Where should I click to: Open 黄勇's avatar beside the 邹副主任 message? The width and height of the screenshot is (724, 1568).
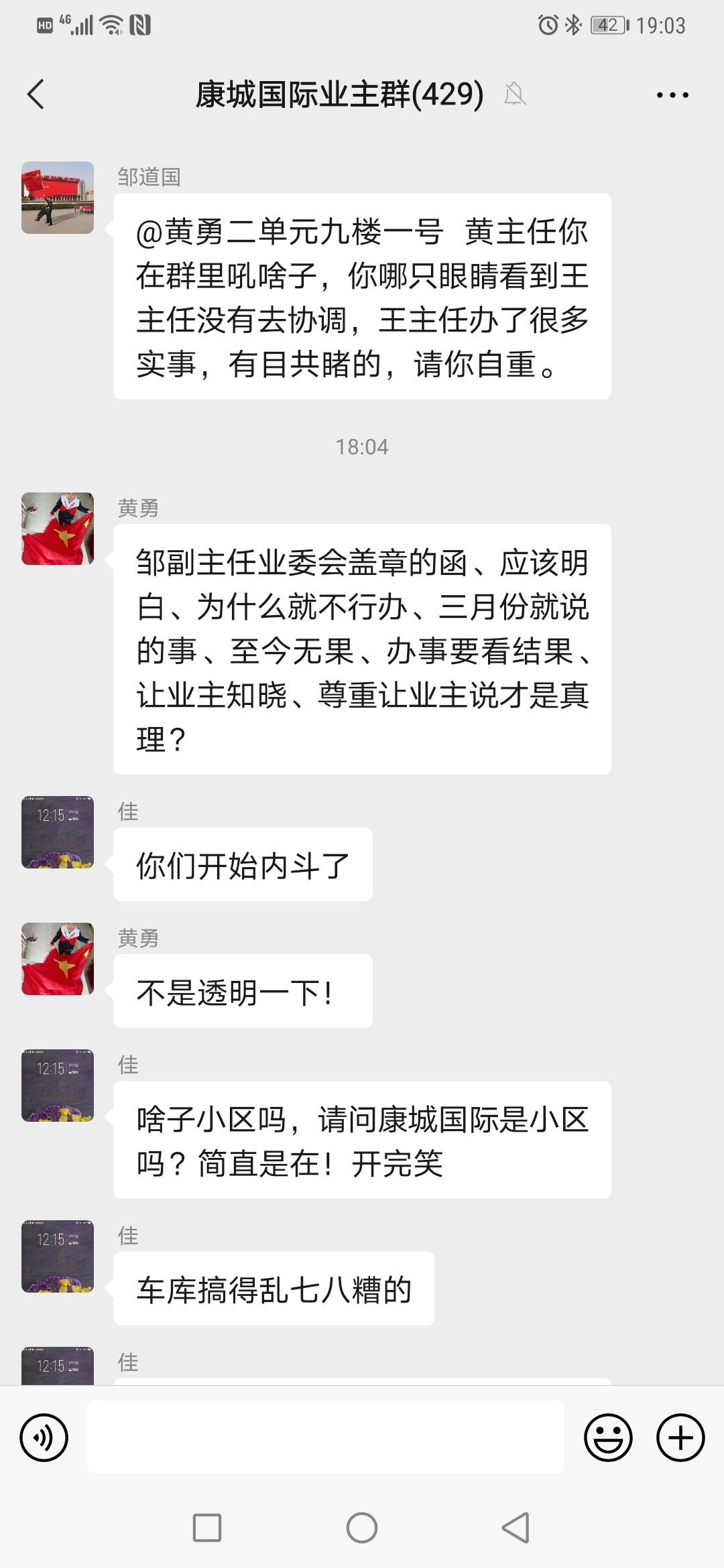(x=58, y=529)
